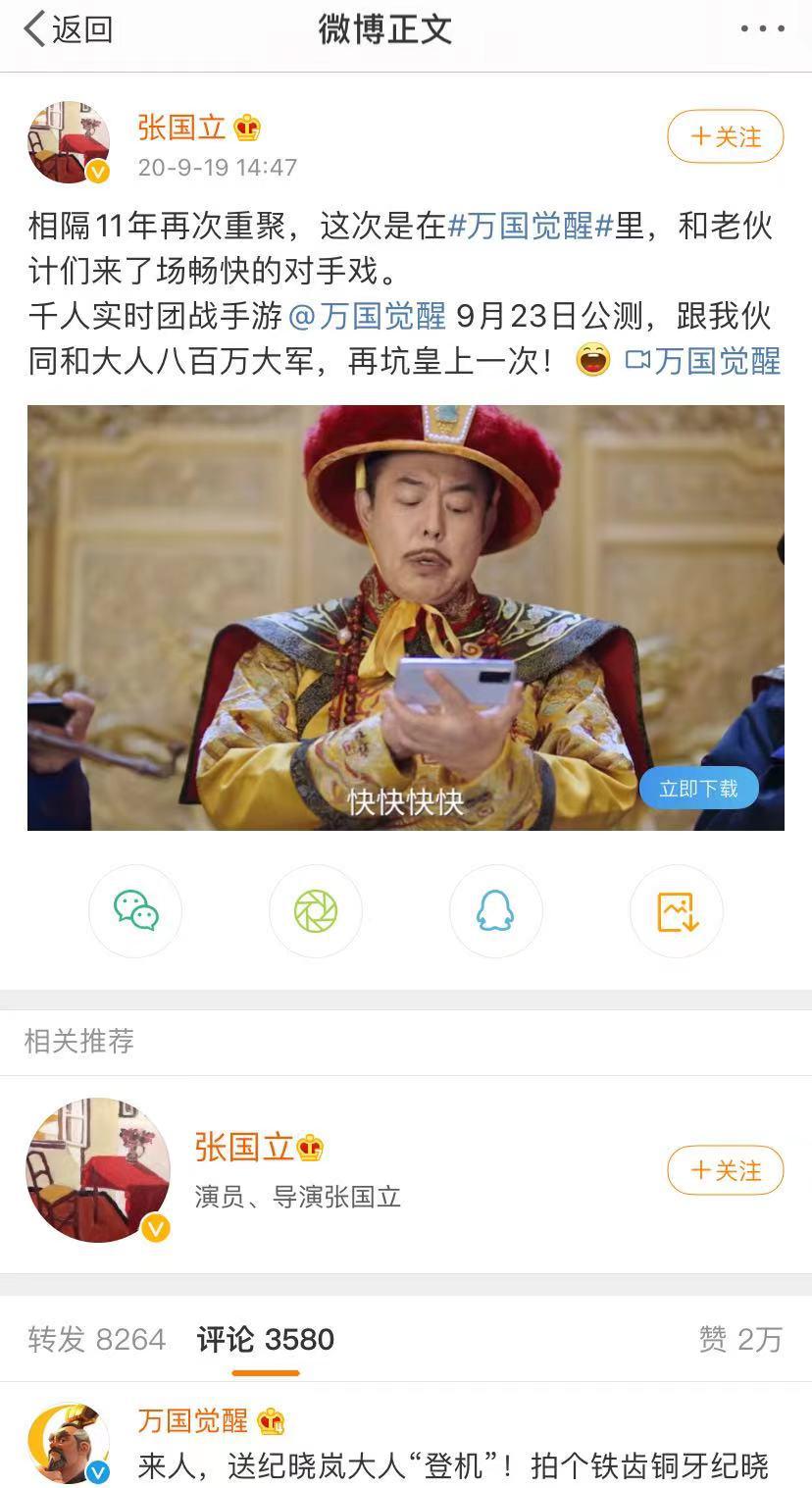Open 张国立's avatar in post header
This screenshot has width=812, height=1488.
69,142
